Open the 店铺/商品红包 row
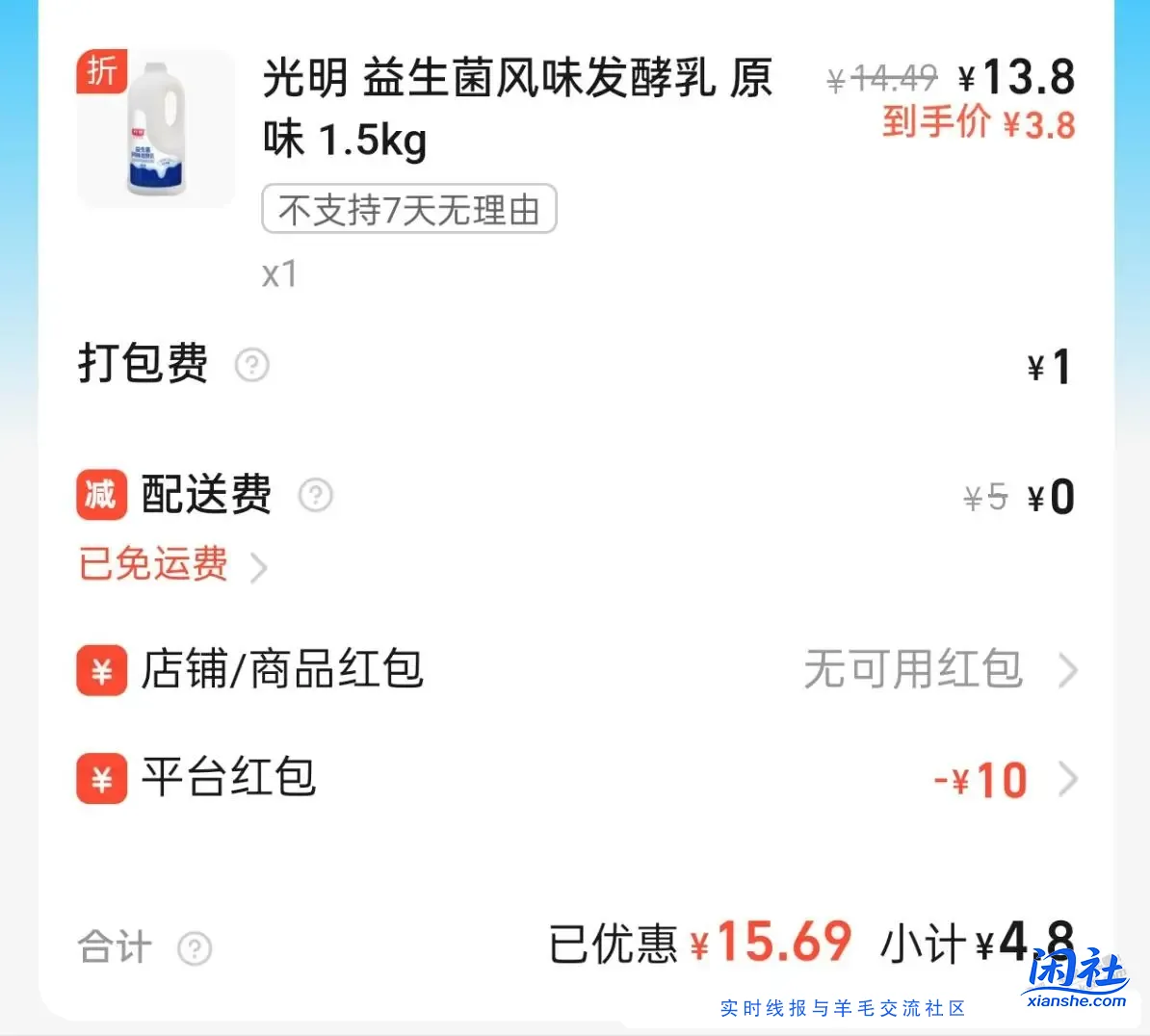Image resolution: width=1150 pixels, height=1036 pixels. (x=576, y=670)
